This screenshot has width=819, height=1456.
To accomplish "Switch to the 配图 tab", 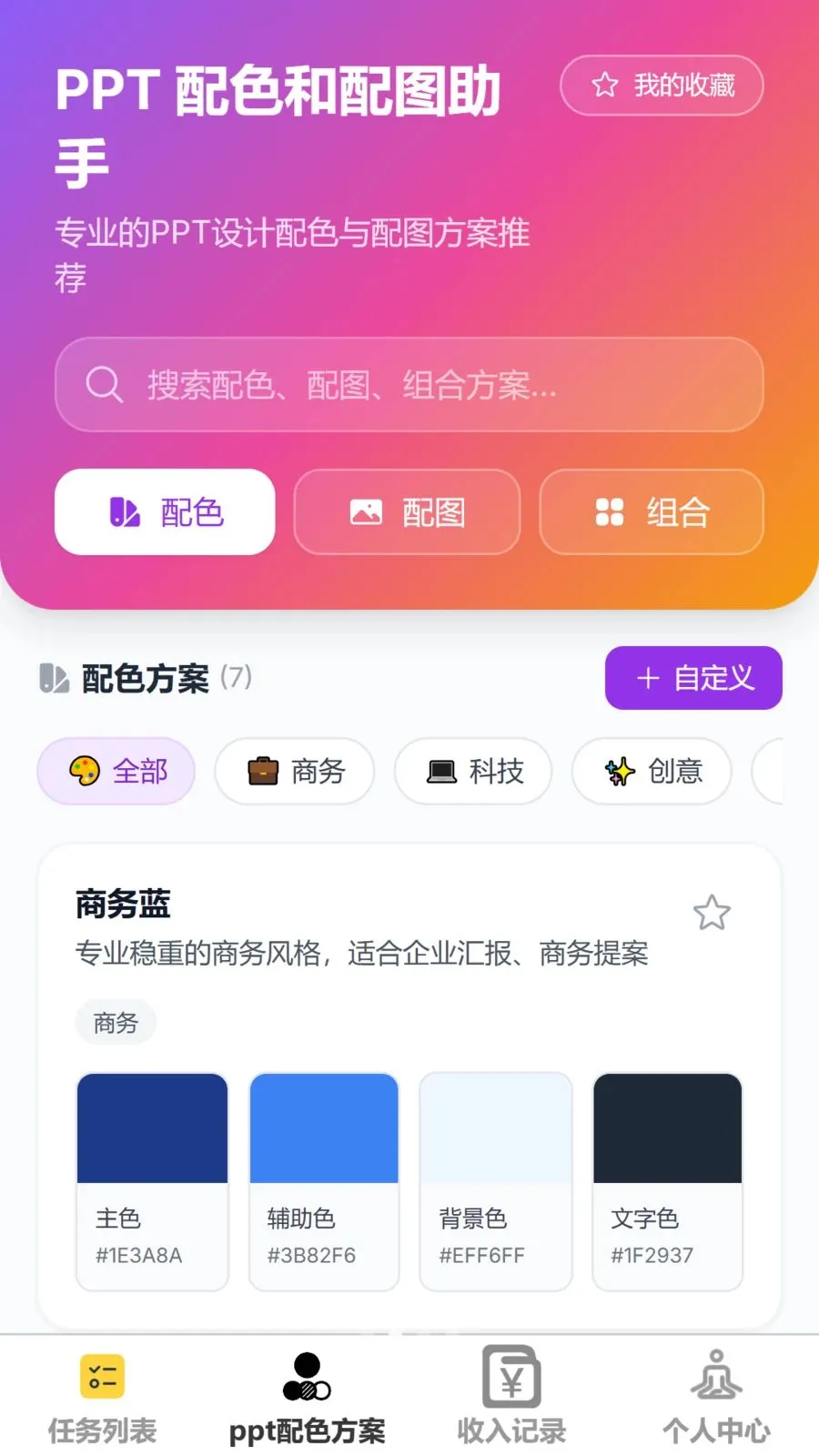I will coord(407,511).
